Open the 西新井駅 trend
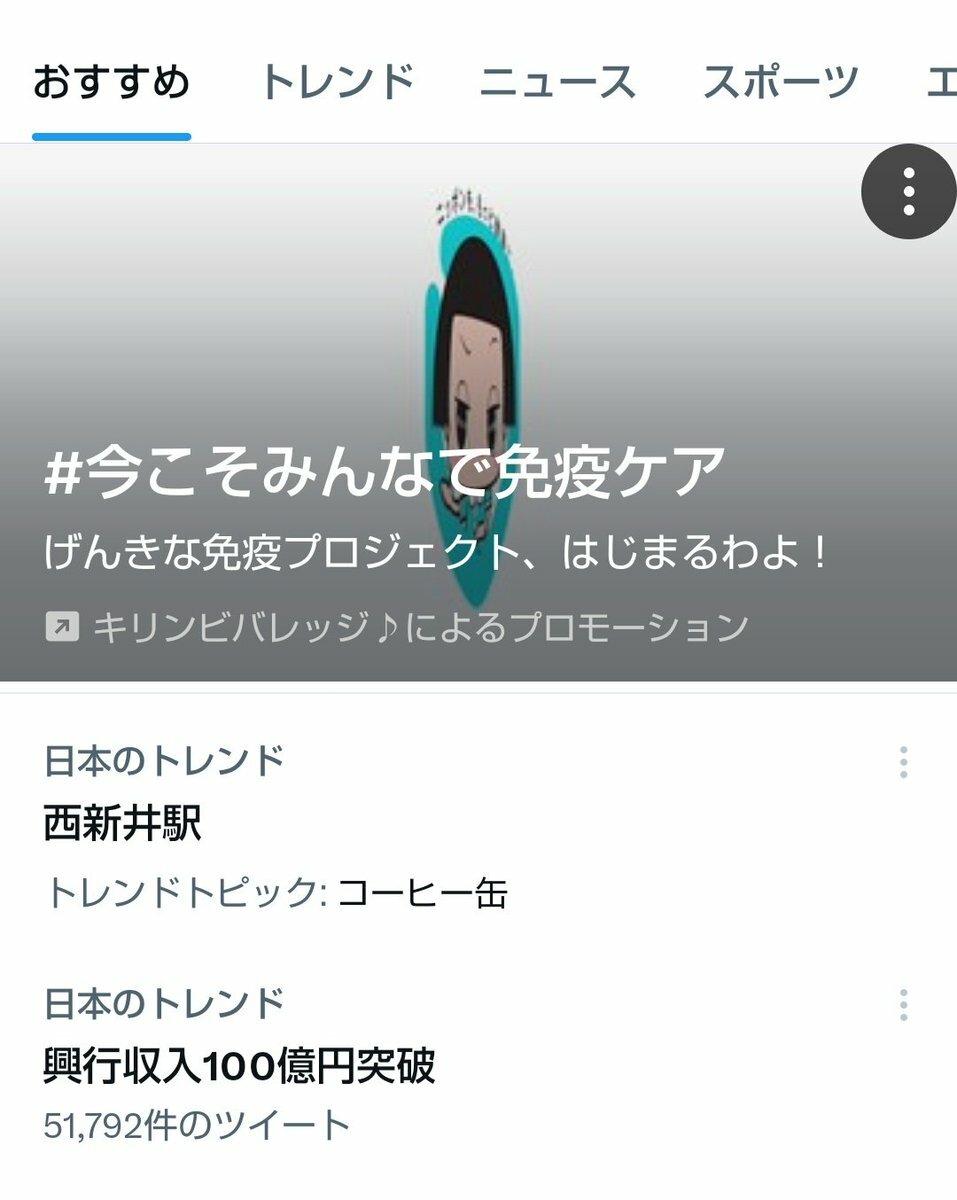This screenshot has height=1200, width=957. tap(123, 825)
